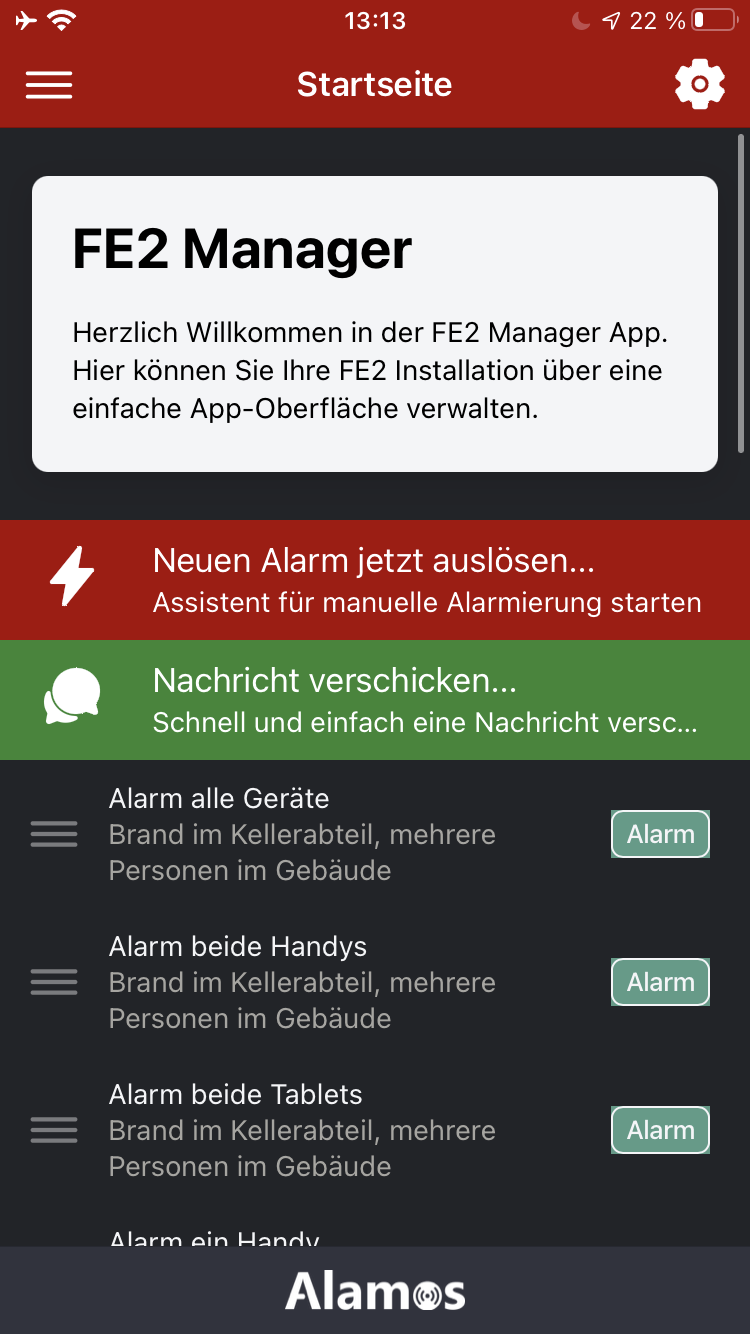The height and width of the screenshot is (1334, 750).
Task: Open the 'Alarm alle Geräte' entry
Action: tap(320, 834)
